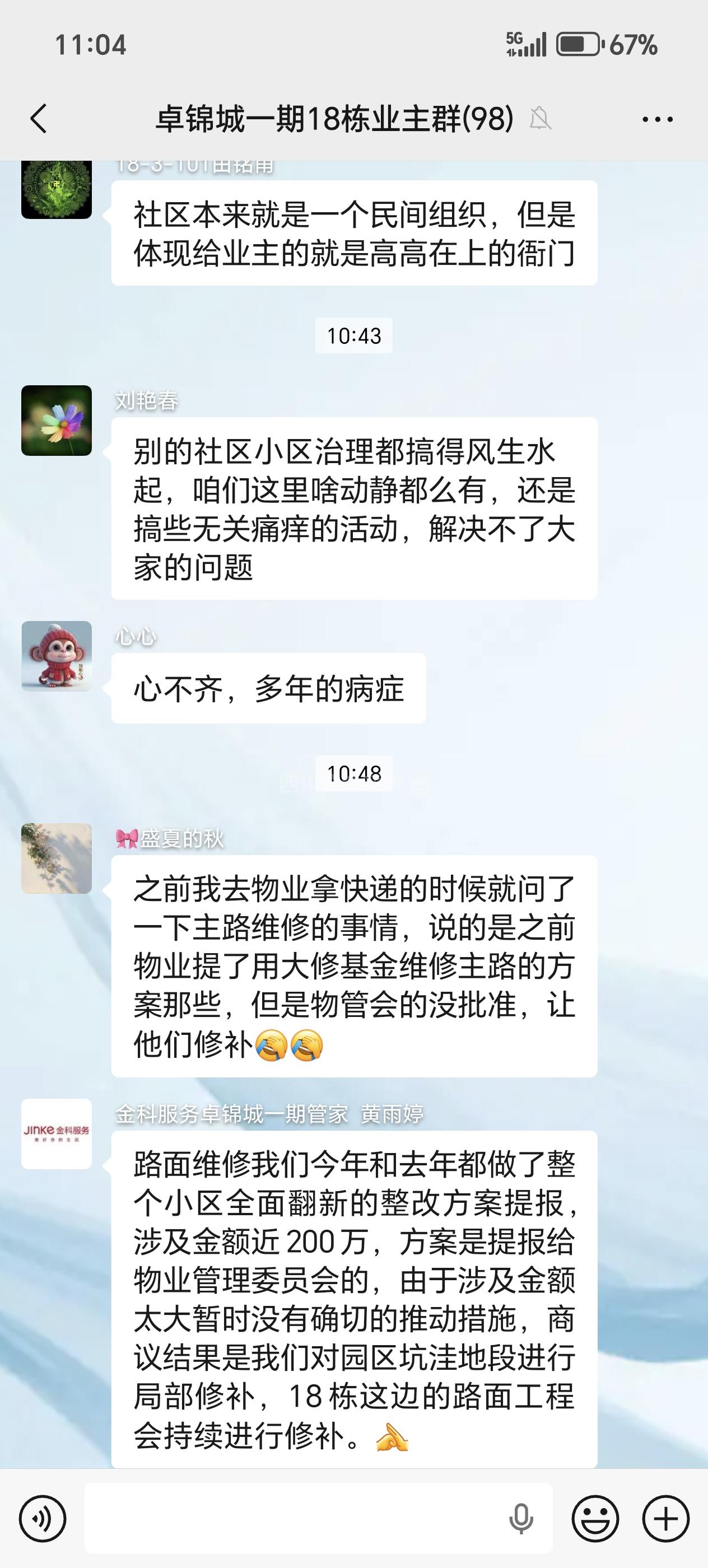Open the green avatar of 18-3-101 member
This screenshot has width=708, height=1568.
pos(57,189)
